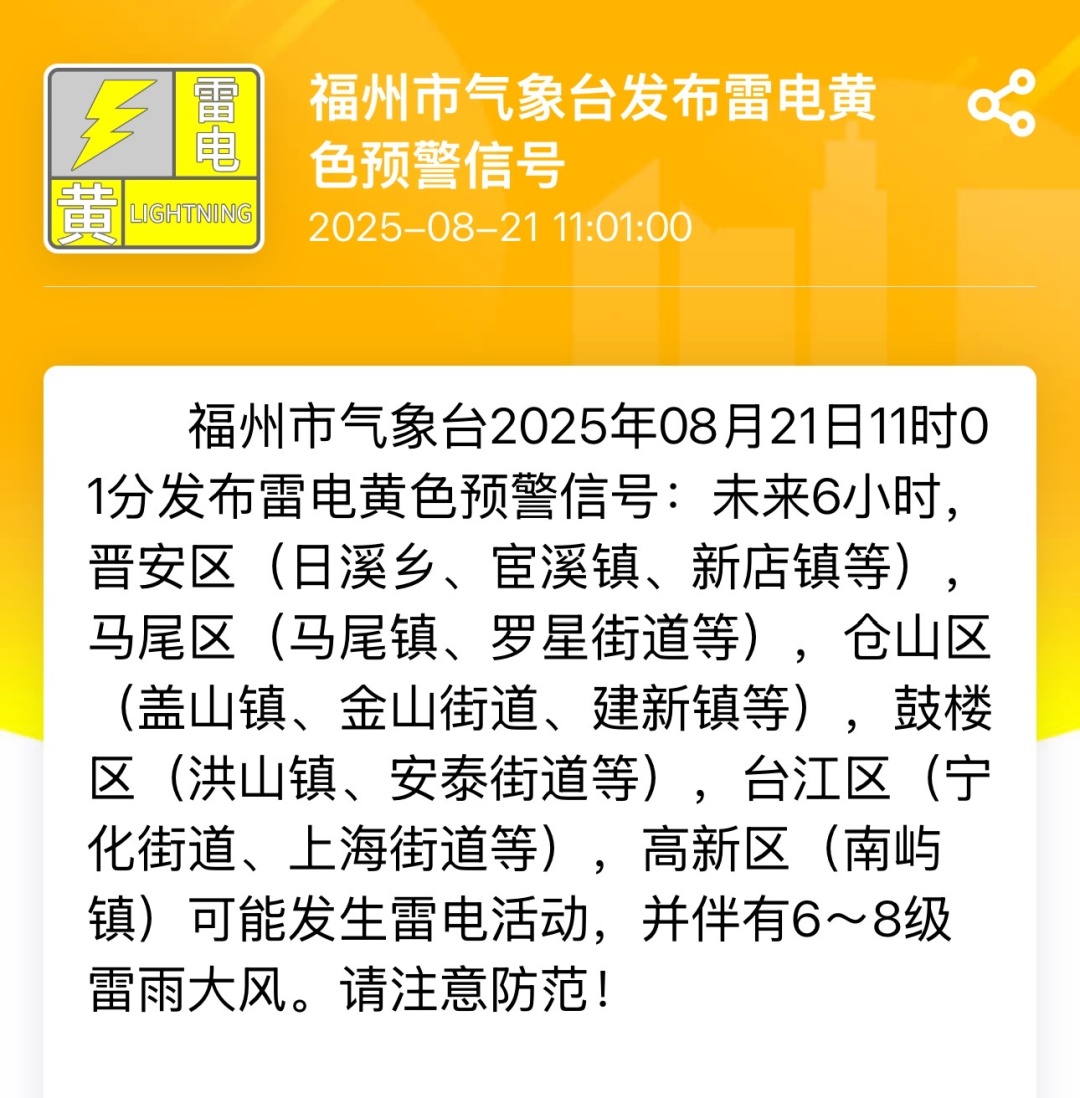Share the lightning warning alert

pyautogui.click(x=1001, y=104)
